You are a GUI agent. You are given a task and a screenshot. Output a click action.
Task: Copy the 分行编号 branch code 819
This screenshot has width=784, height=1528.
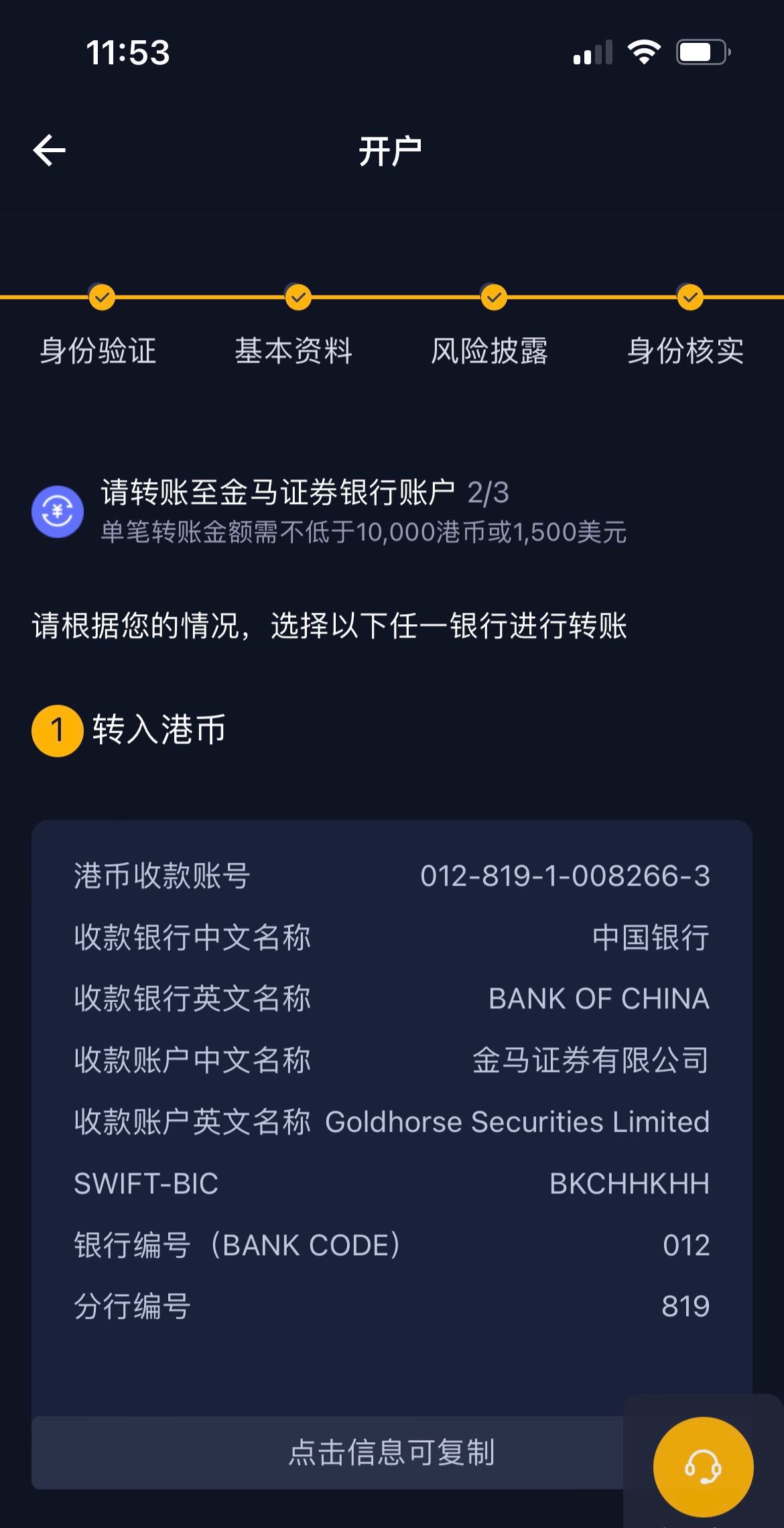(685, 1306)
